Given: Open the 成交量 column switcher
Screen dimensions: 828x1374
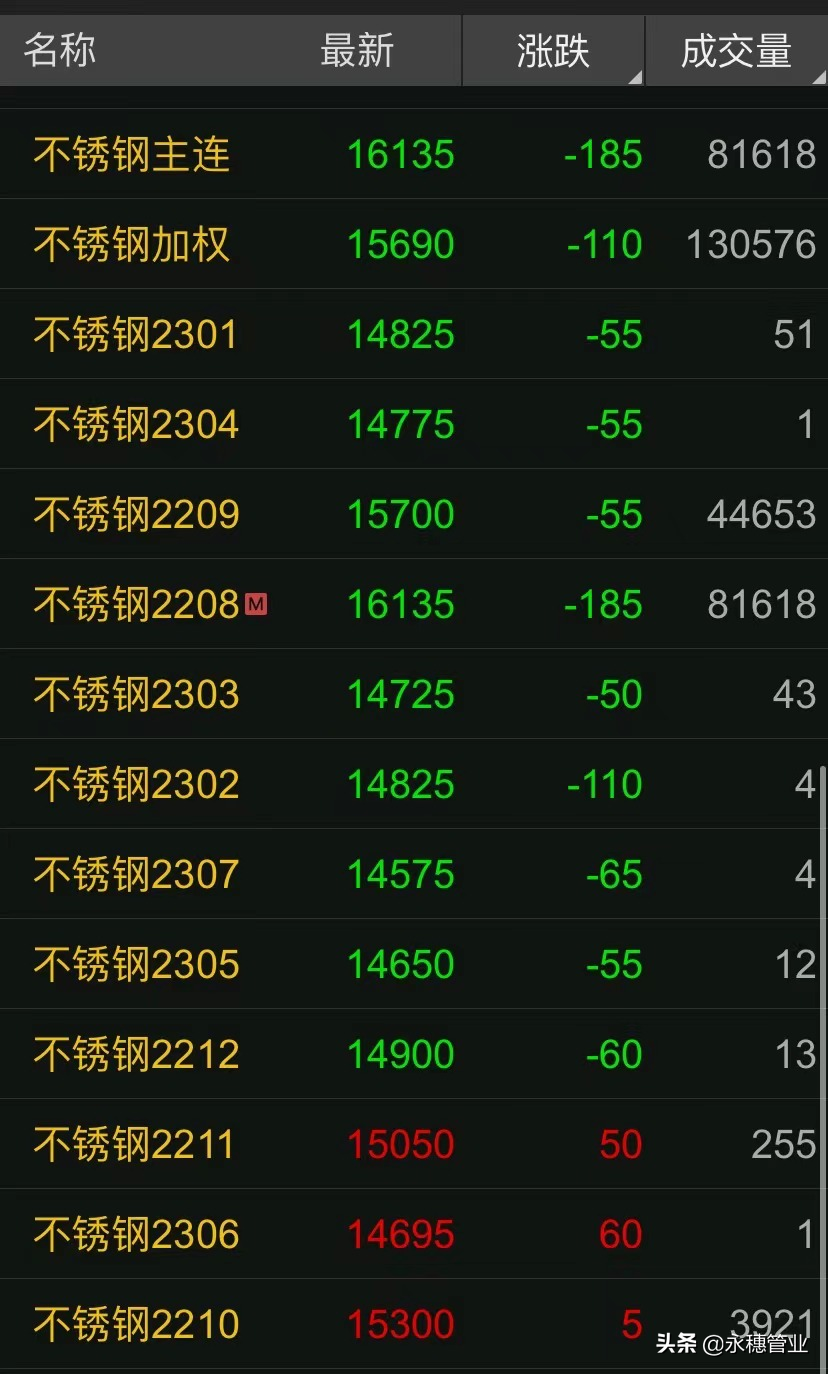Looking at the screenshot, I should (x=736, y=51).
